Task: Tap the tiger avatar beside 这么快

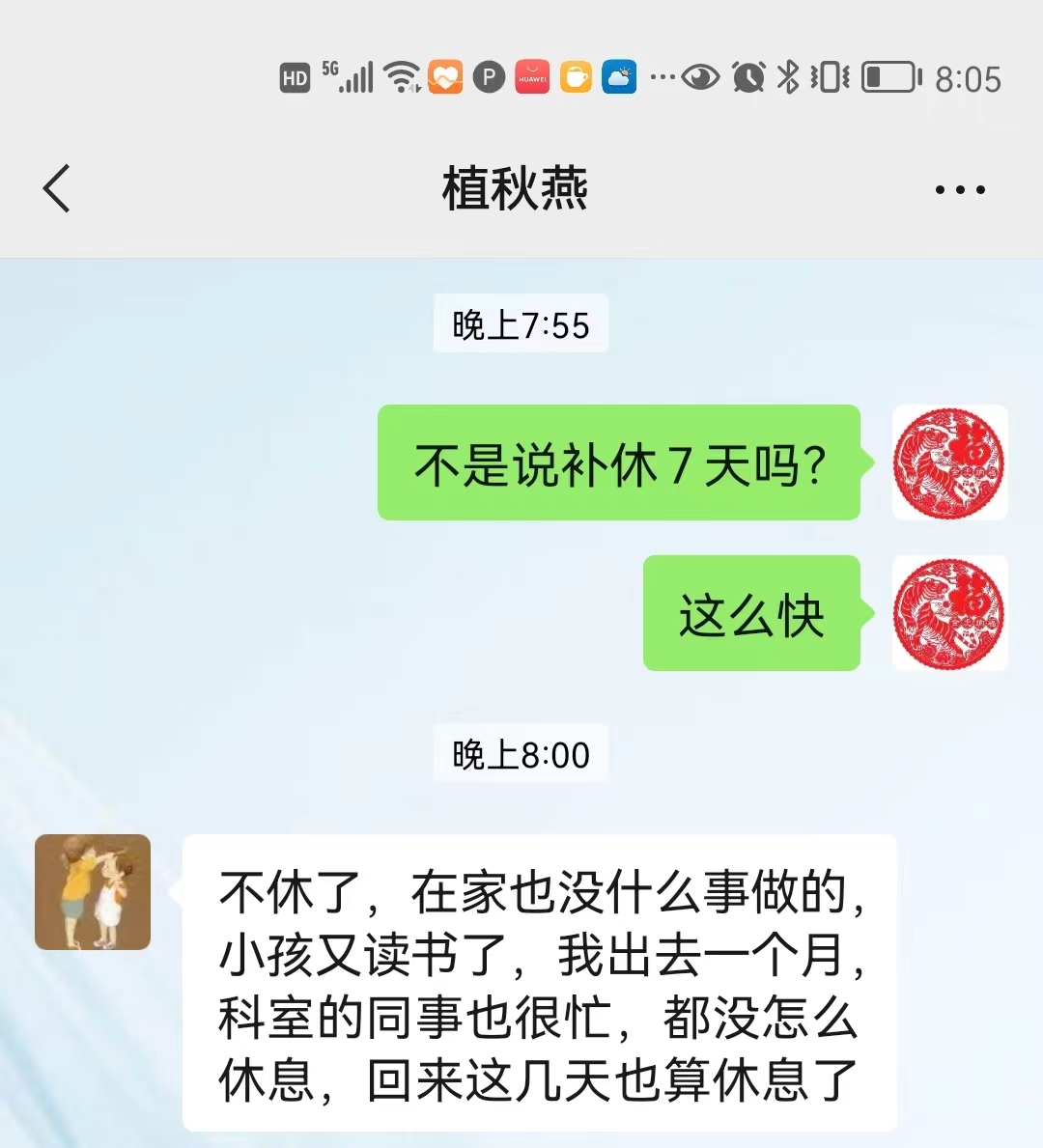Action: 949,613
